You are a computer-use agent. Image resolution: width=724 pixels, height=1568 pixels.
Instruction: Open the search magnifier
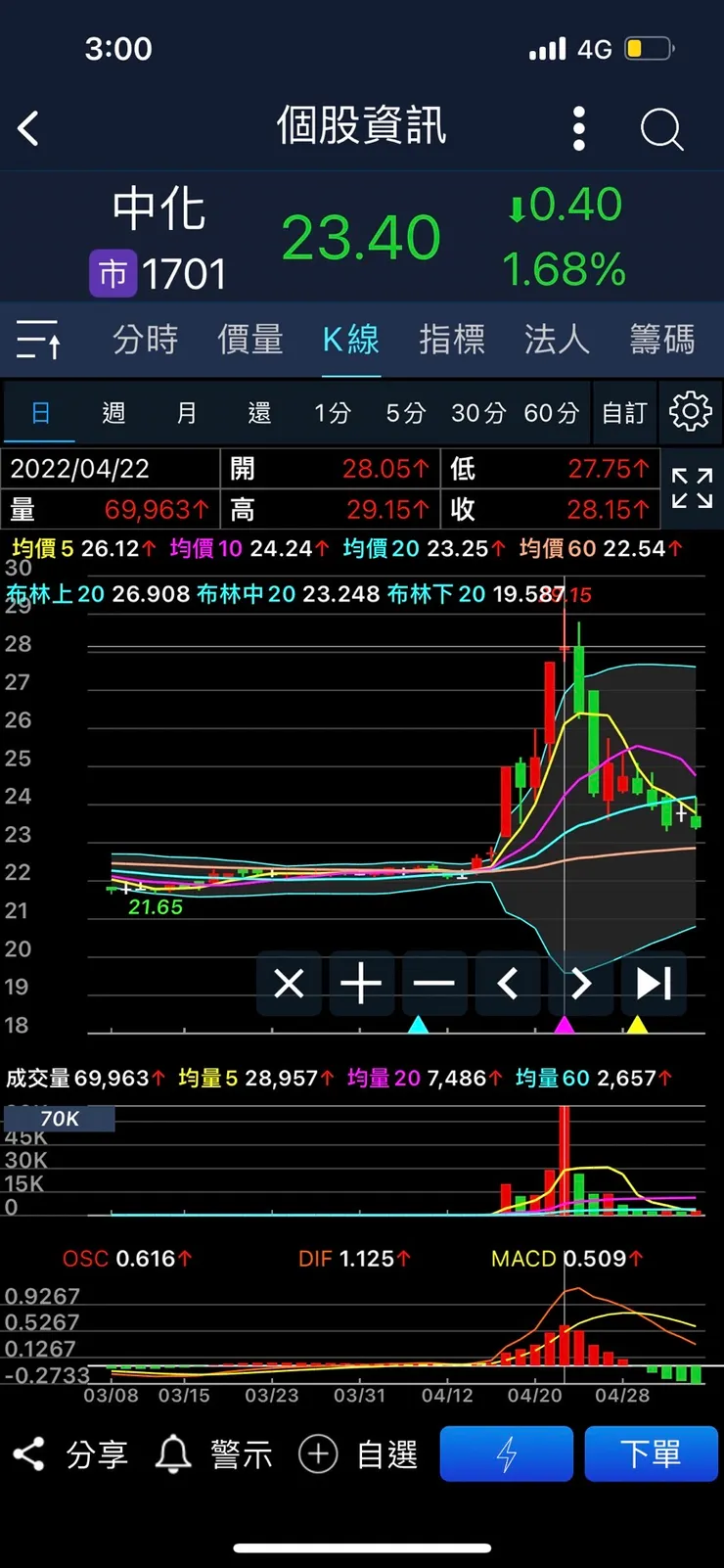(660, 128)
